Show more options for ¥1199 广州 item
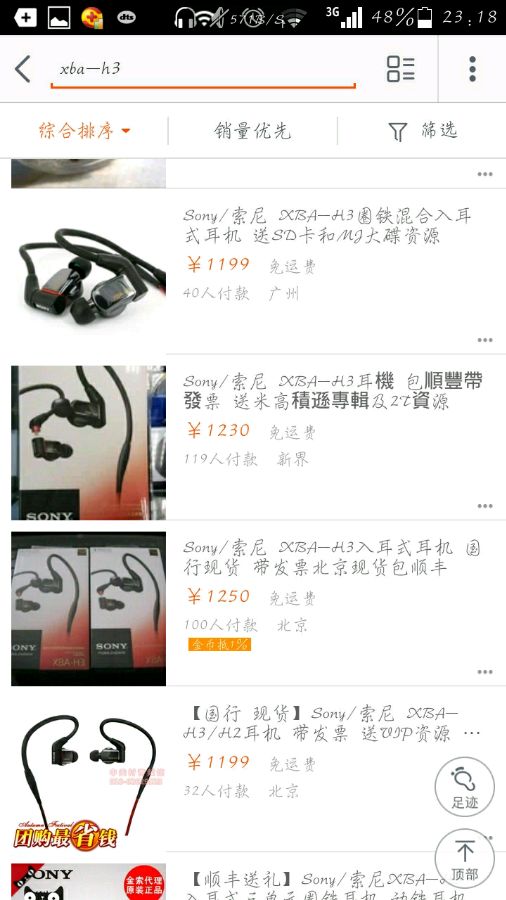 (485, 340)
